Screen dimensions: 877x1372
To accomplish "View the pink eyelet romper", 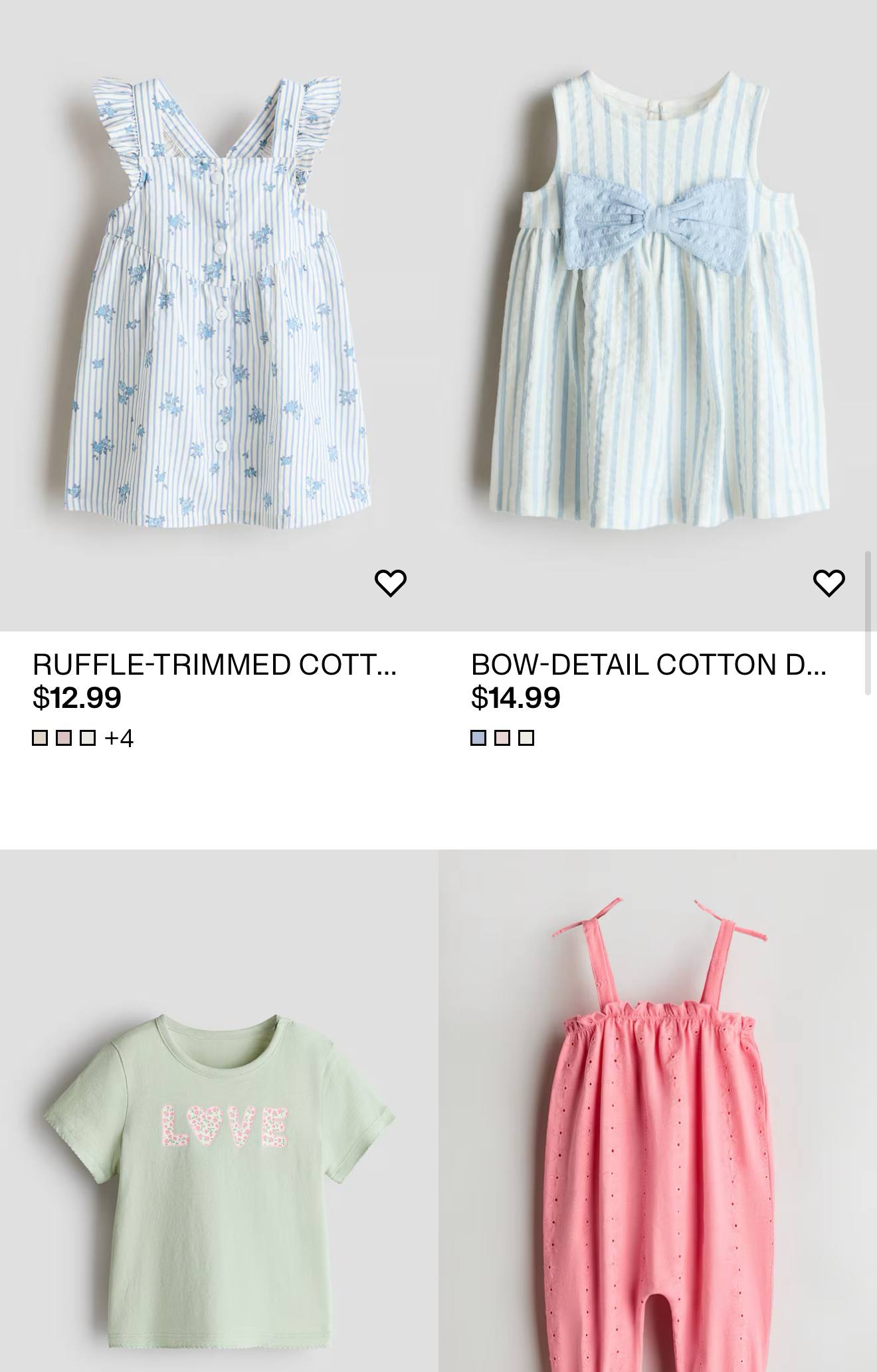I will click(x=658, y=1130).
